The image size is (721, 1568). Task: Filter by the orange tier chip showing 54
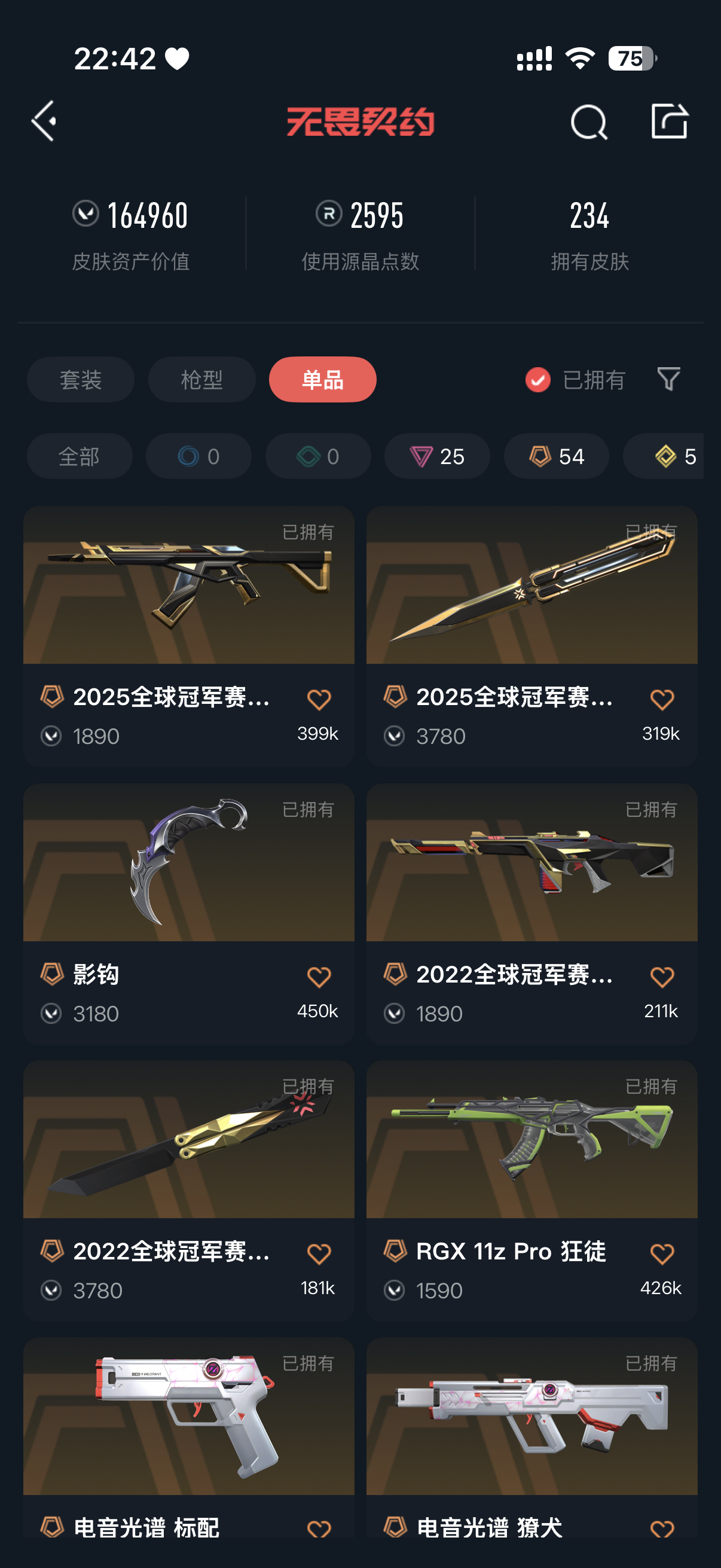click(556, 456)
